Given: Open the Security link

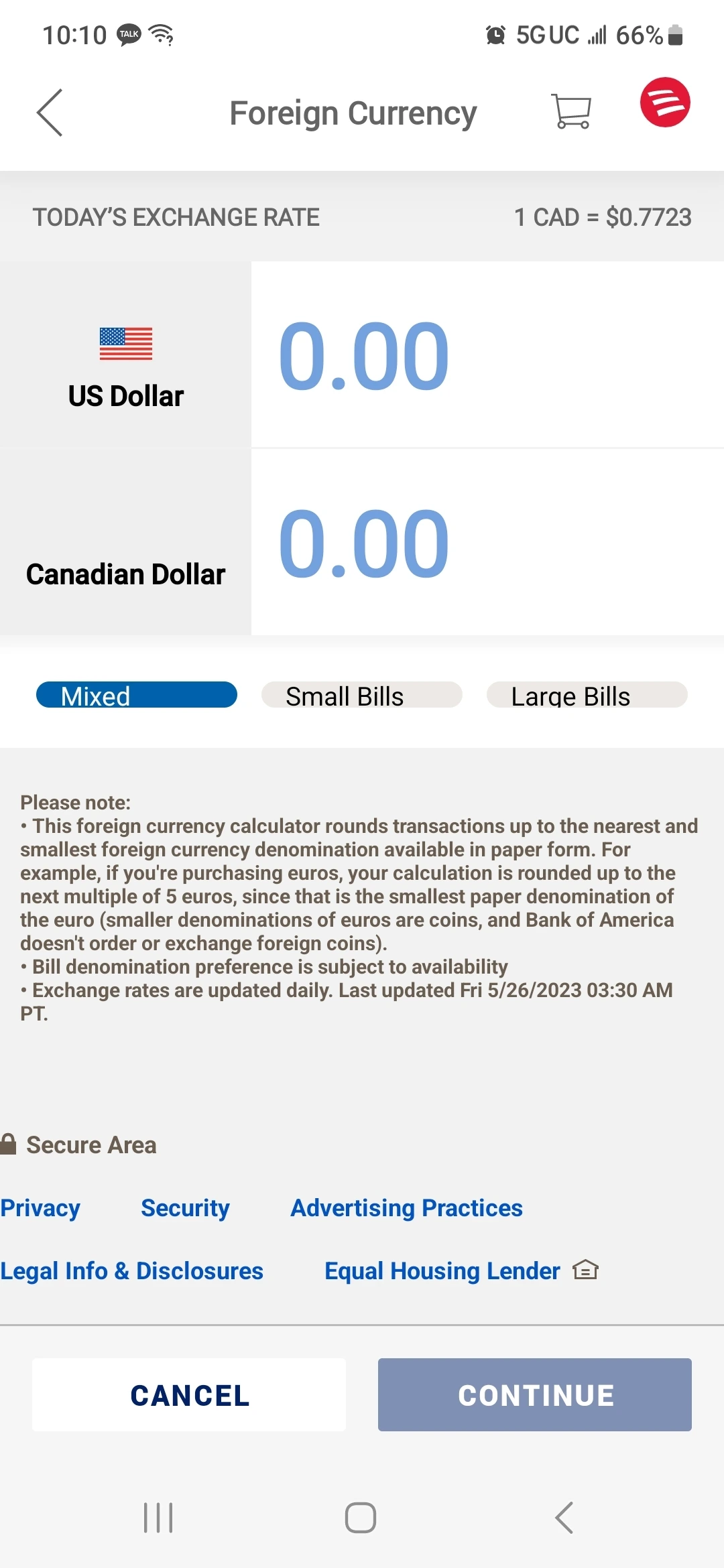Looking at the screenshot, I should (x=185, y=1207).
